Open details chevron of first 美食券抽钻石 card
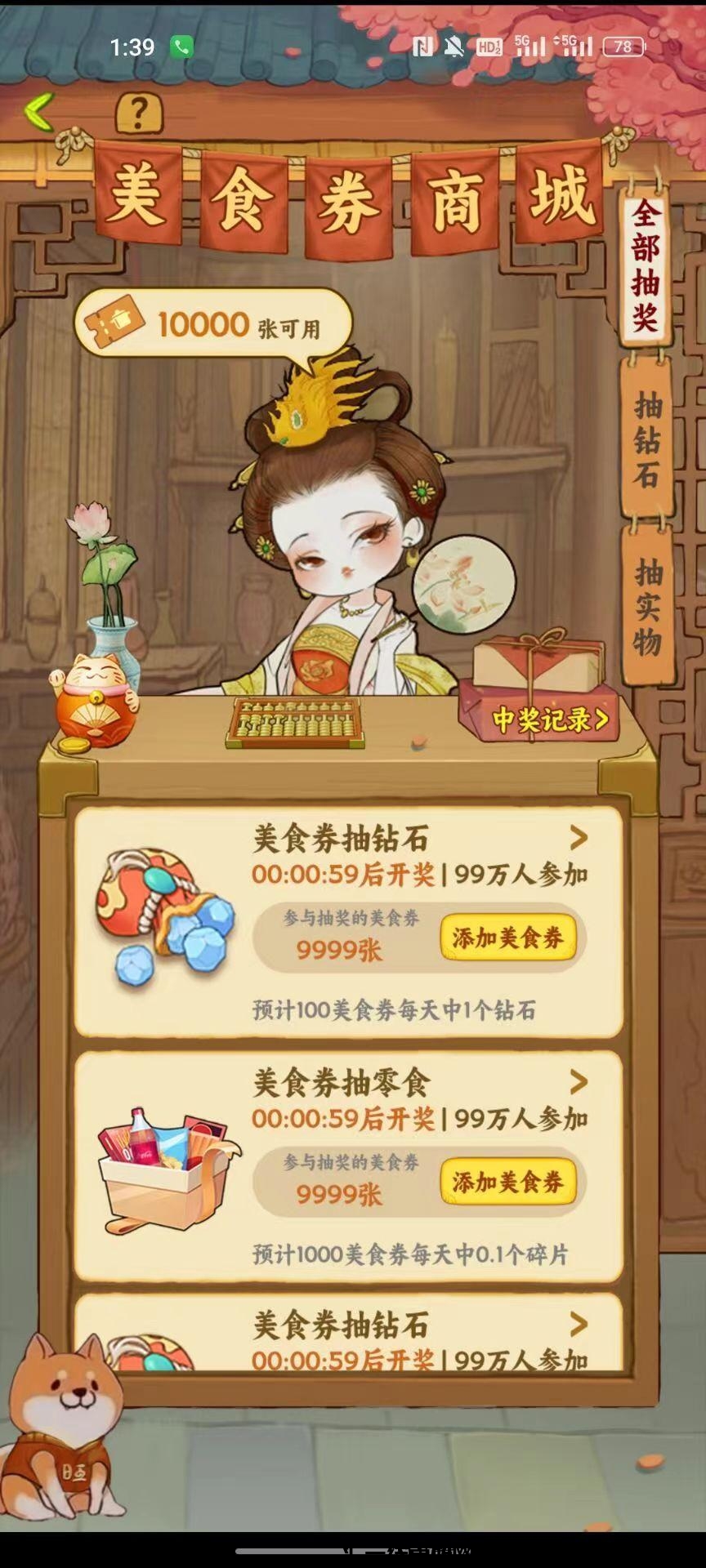Screen dimensions: 706x1568 tap(579, 838)
